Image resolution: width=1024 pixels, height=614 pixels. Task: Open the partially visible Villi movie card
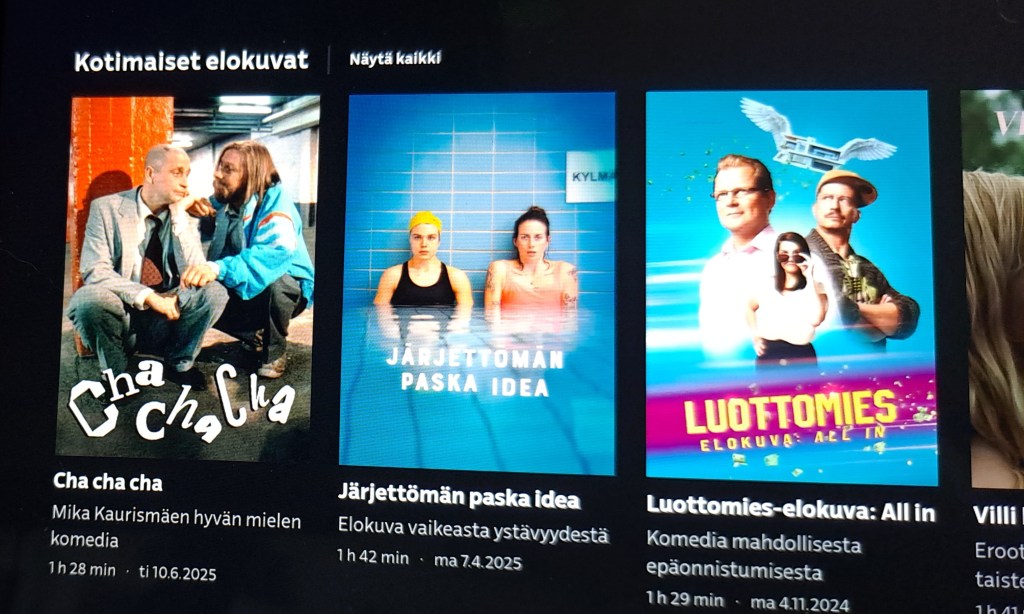coord(995,290)
